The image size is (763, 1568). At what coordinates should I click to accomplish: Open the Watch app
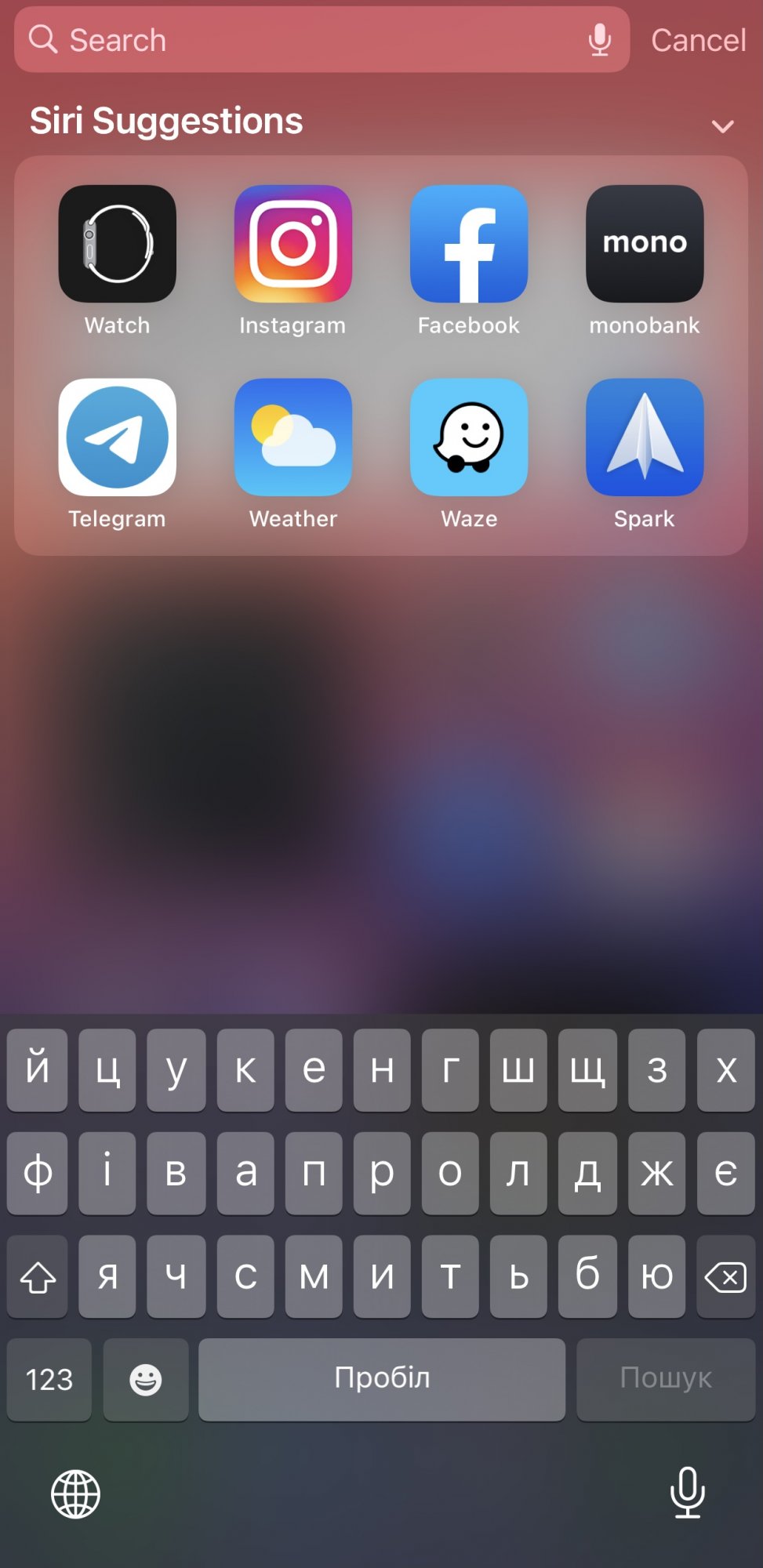tap(118, 244)
